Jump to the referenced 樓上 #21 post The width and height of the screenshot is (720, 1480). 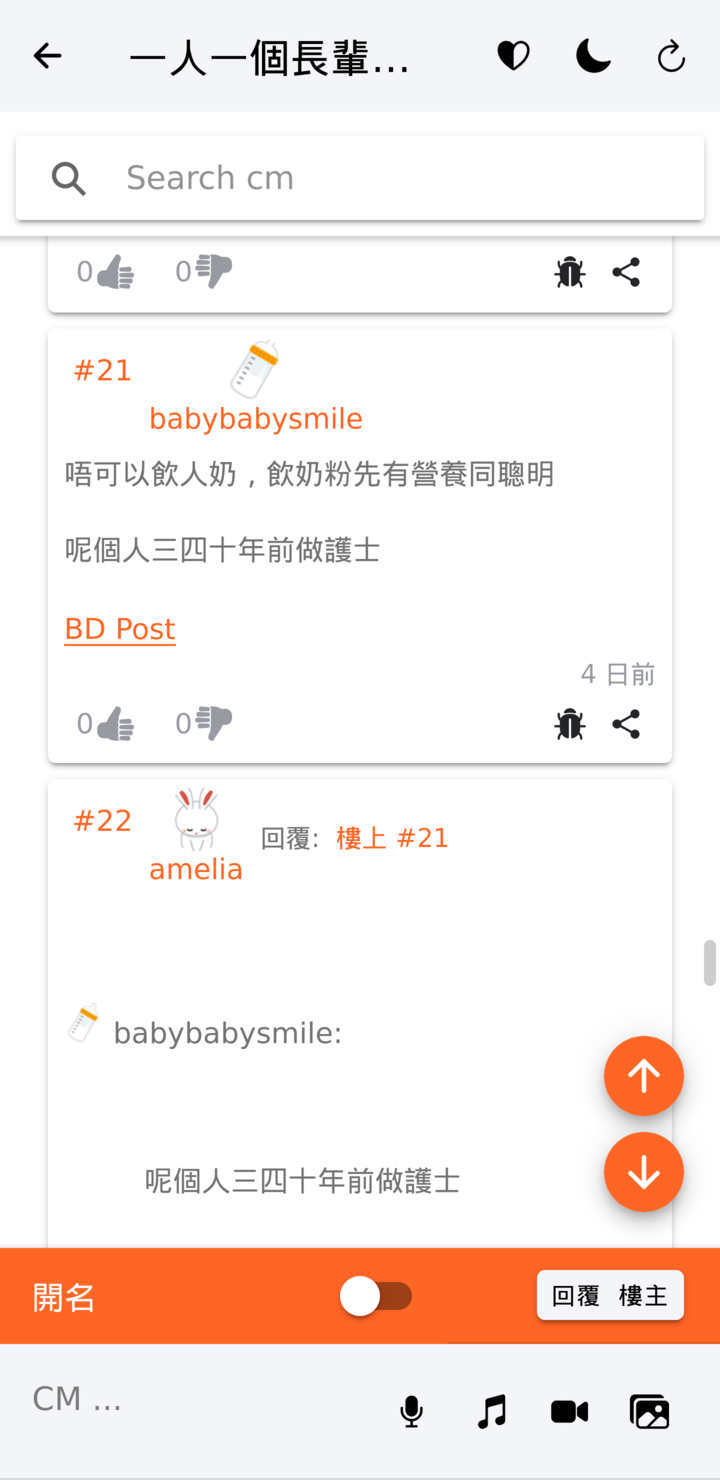tap(392, 838)
